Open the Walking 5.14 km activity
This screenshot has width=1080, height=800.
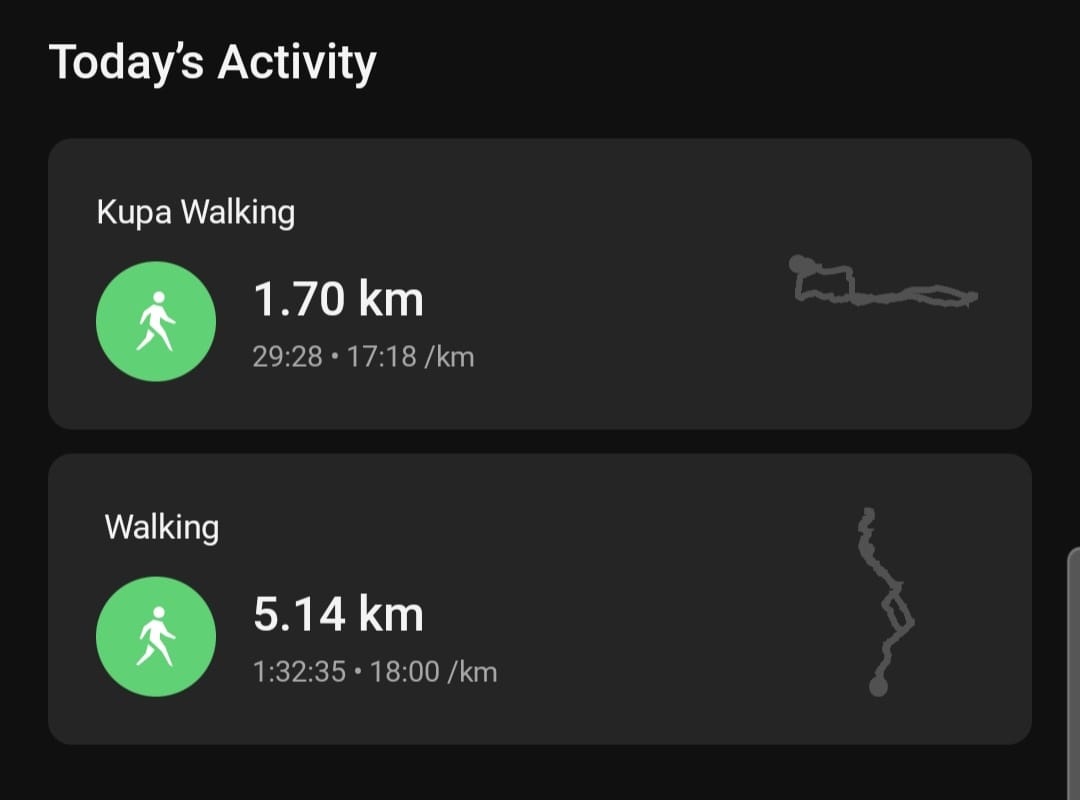539,600
